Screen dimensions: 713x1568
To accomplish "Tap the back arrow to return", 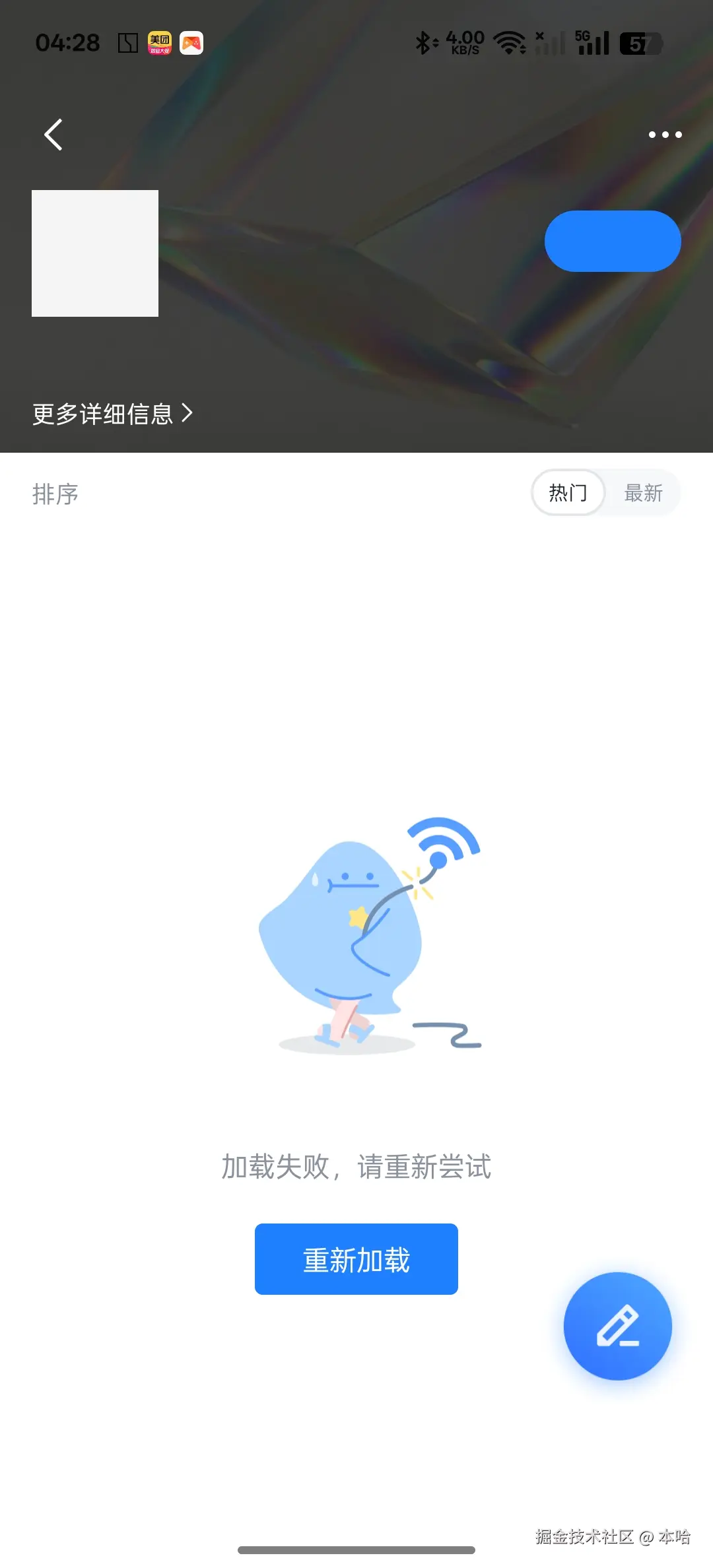I will point(53,135).
